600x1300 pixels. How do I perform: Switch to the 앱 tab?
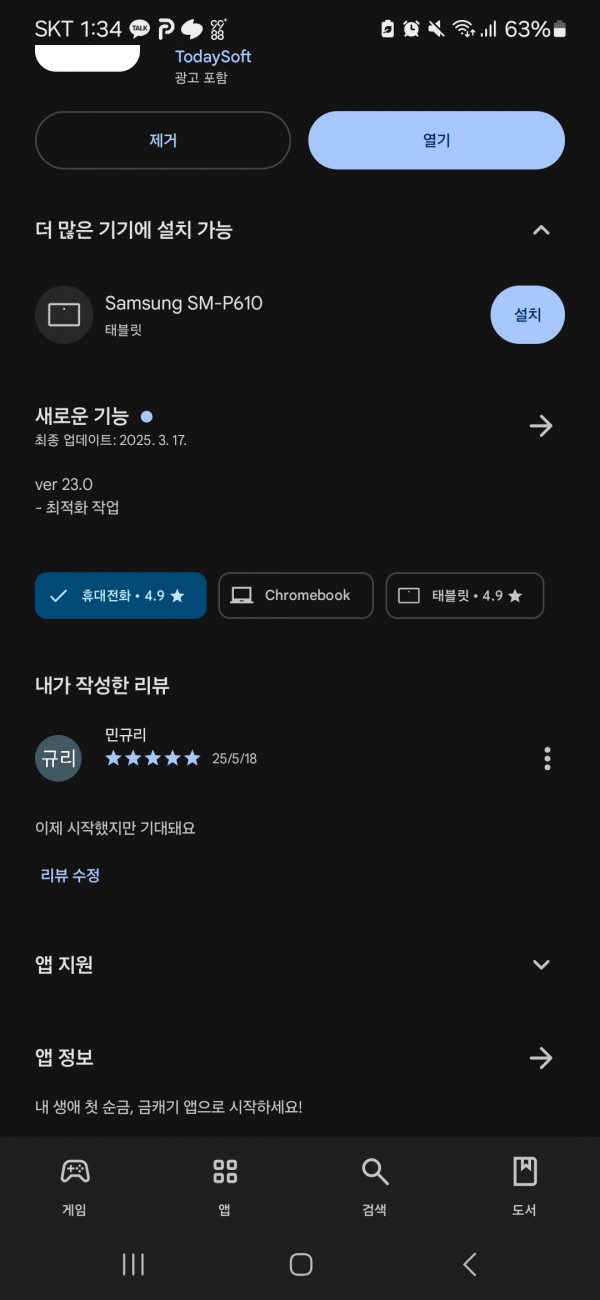click(x=225, y=1186)
